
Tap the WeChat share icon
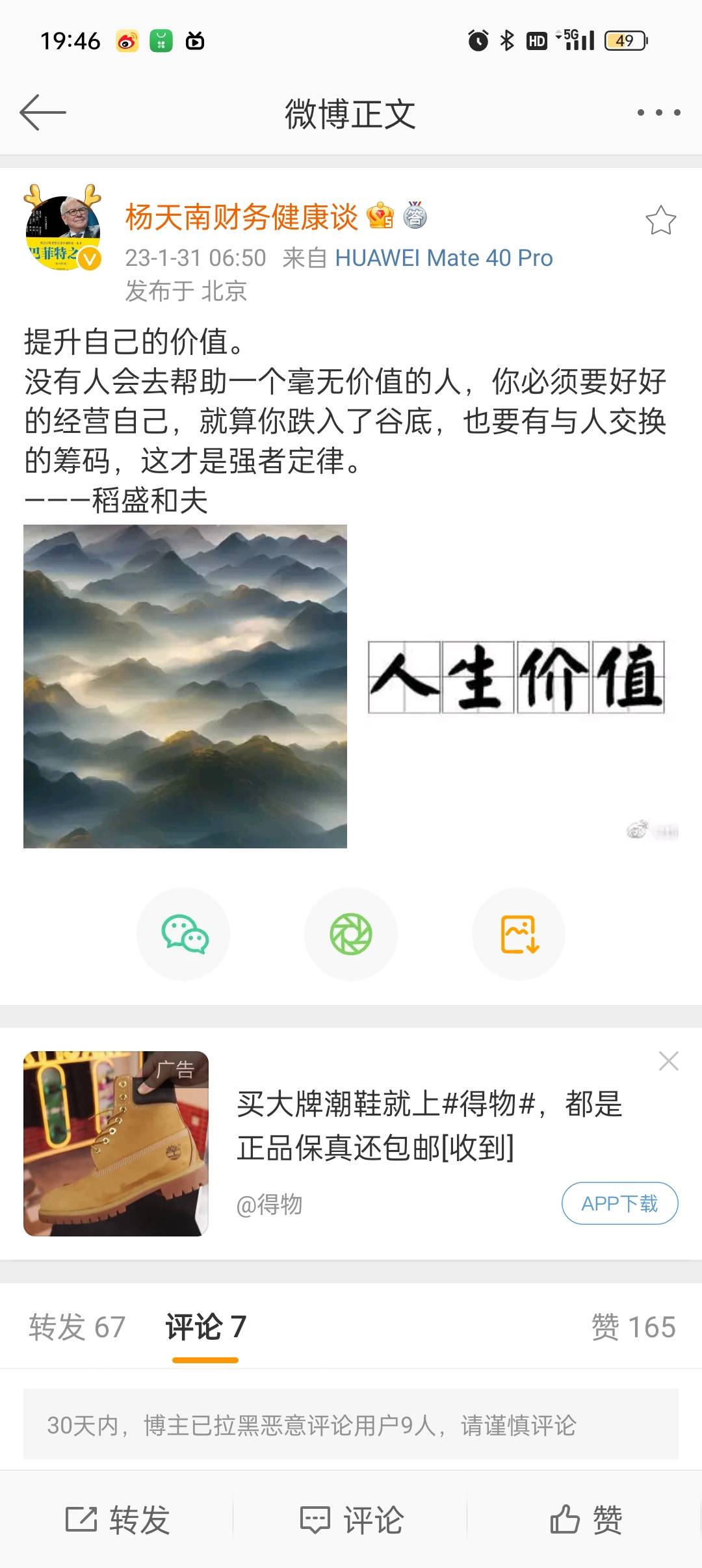[183, 934]
